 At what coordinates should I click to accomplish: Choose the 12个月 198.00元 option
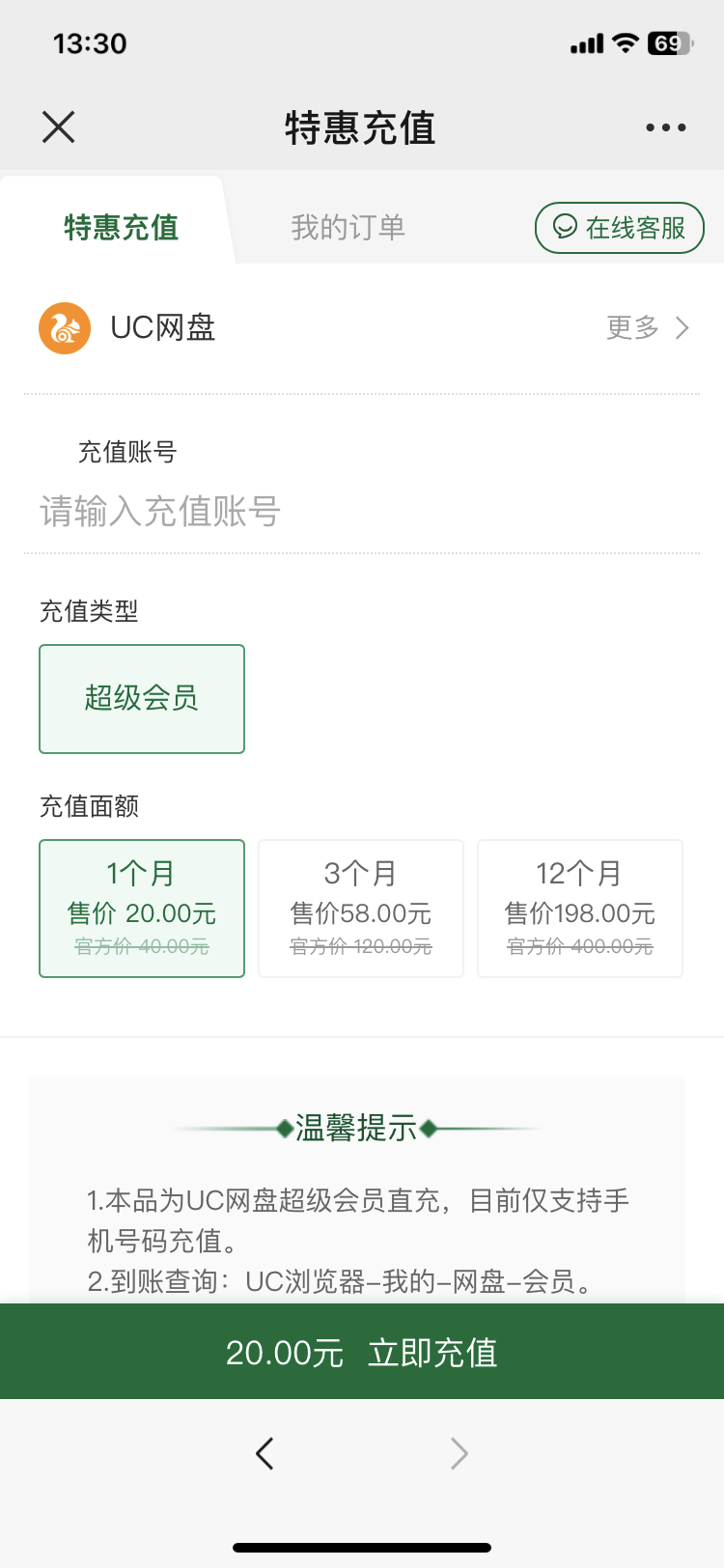pos(580,908)
